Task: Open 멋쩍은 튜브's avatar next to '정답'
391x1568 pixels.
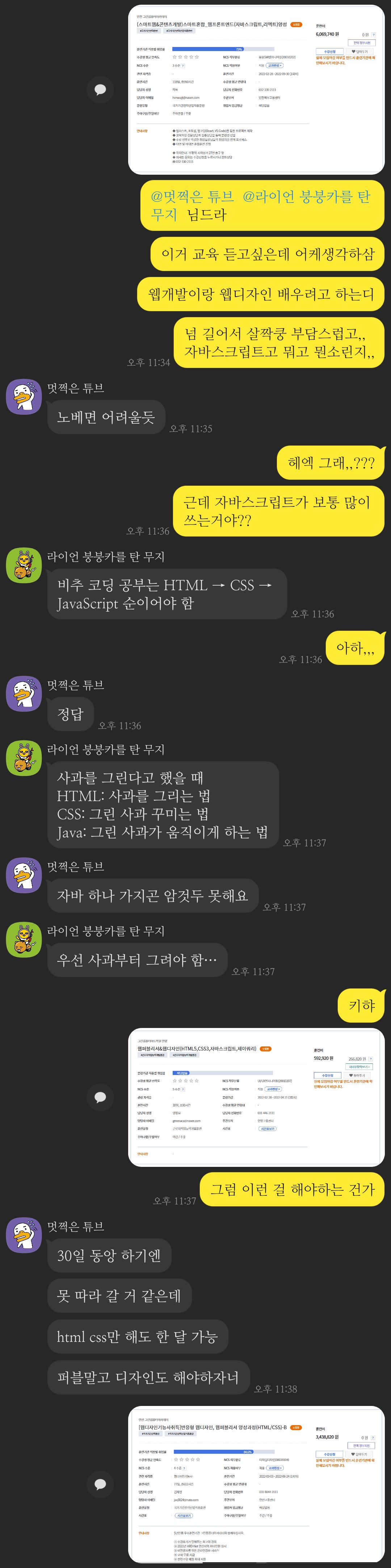Action: pyautogui.click(x=24, y=693)
